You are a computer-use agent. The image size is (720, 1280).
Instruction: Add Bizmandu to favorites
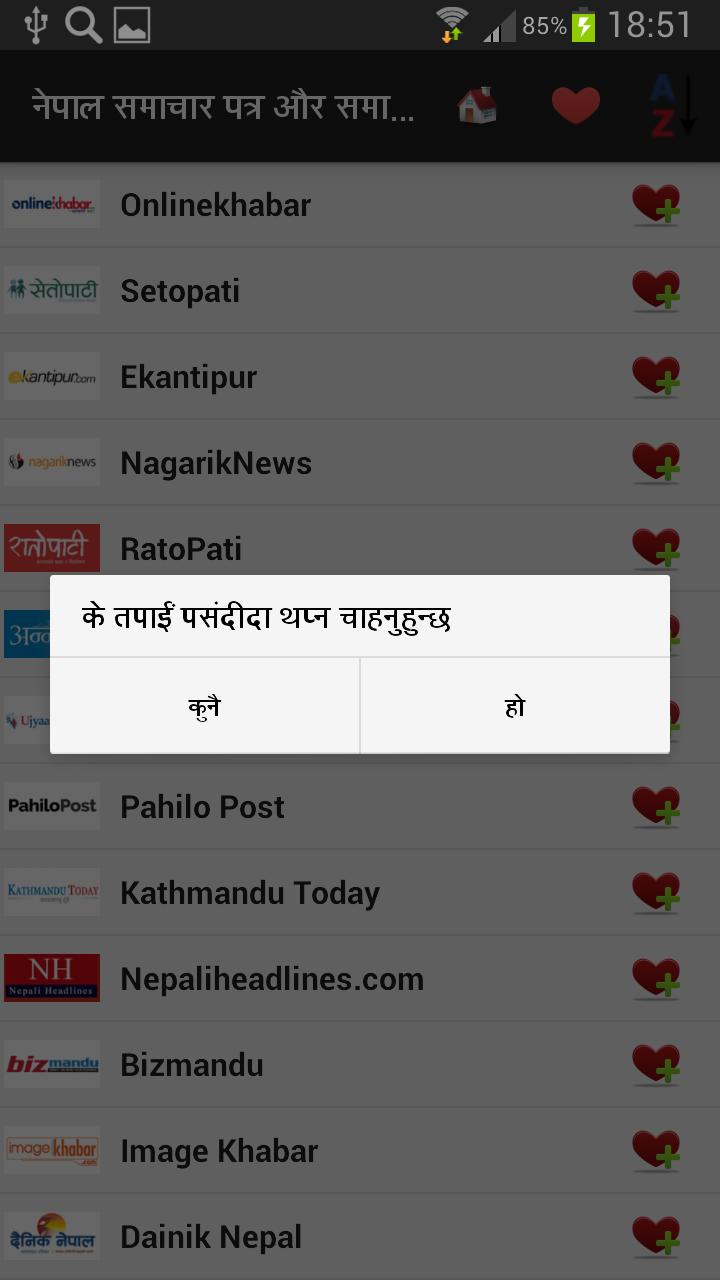tap(656, 1065)
